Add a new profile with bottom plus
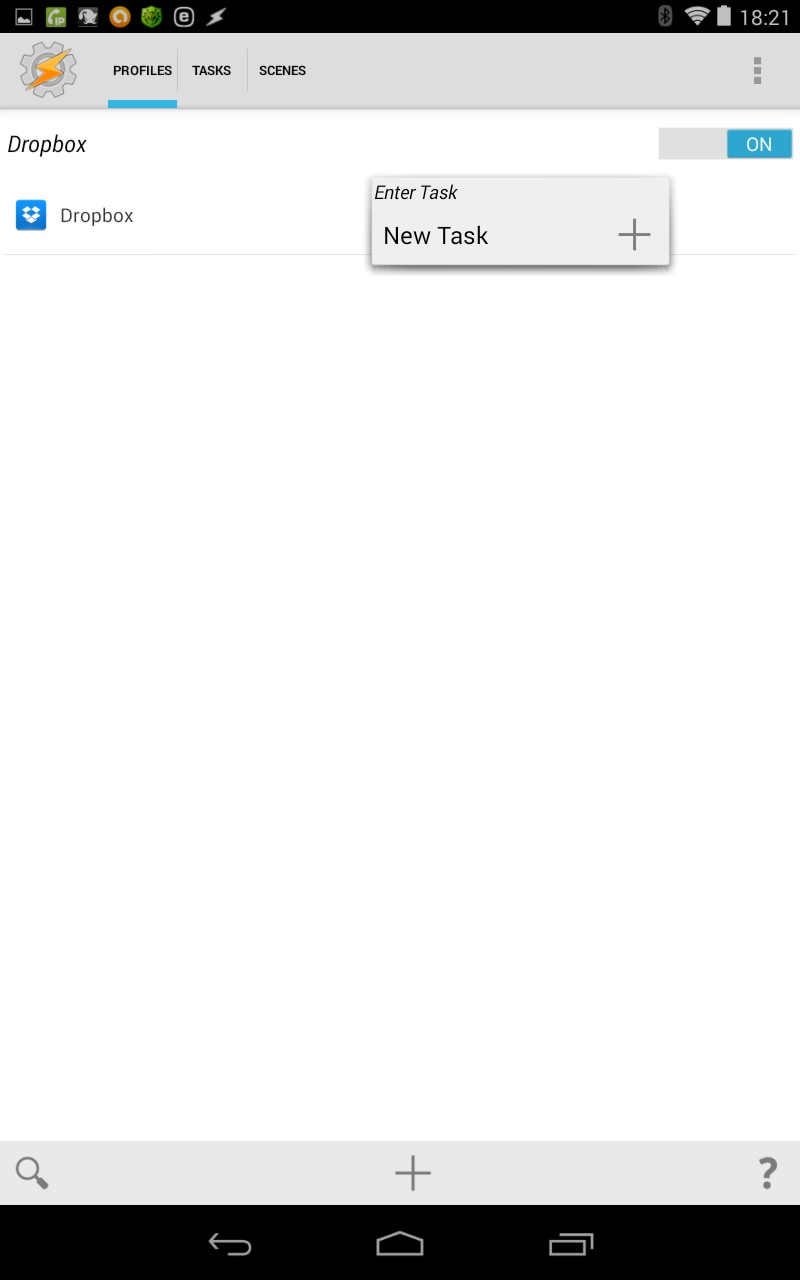The image size is (800, 1280). point(412,1173)
